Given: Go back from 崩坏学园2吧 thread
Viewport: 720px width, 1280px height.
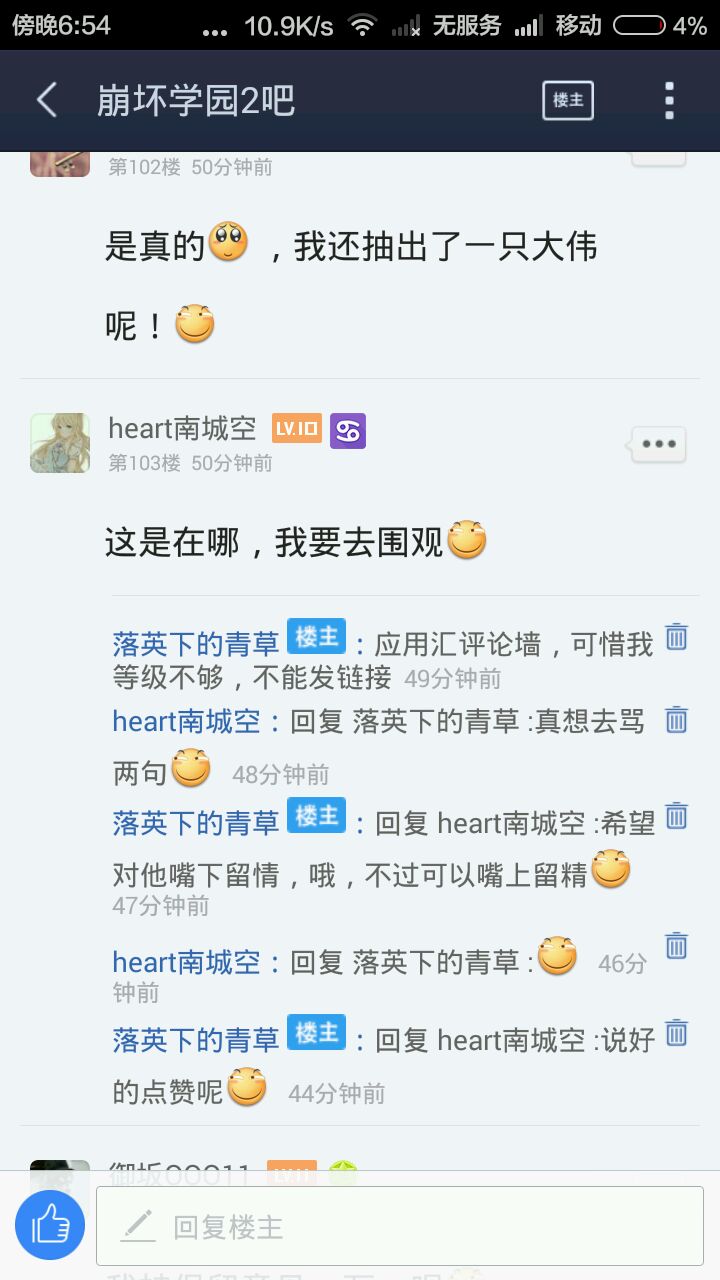Looking at the screenshot, I should pyautogui.click(x=46, y=100).
